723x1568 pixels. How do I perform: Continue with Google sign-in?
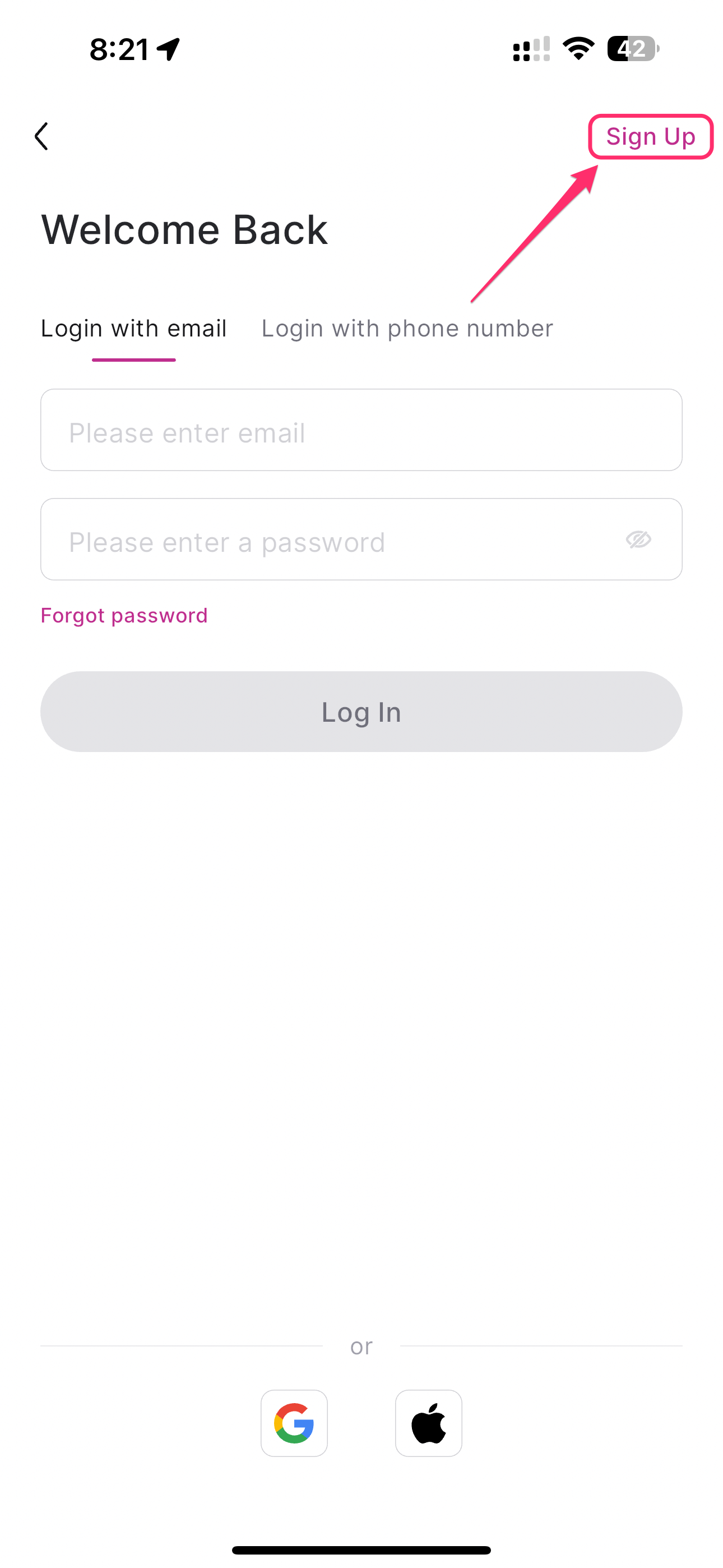tap(294, 1423)
